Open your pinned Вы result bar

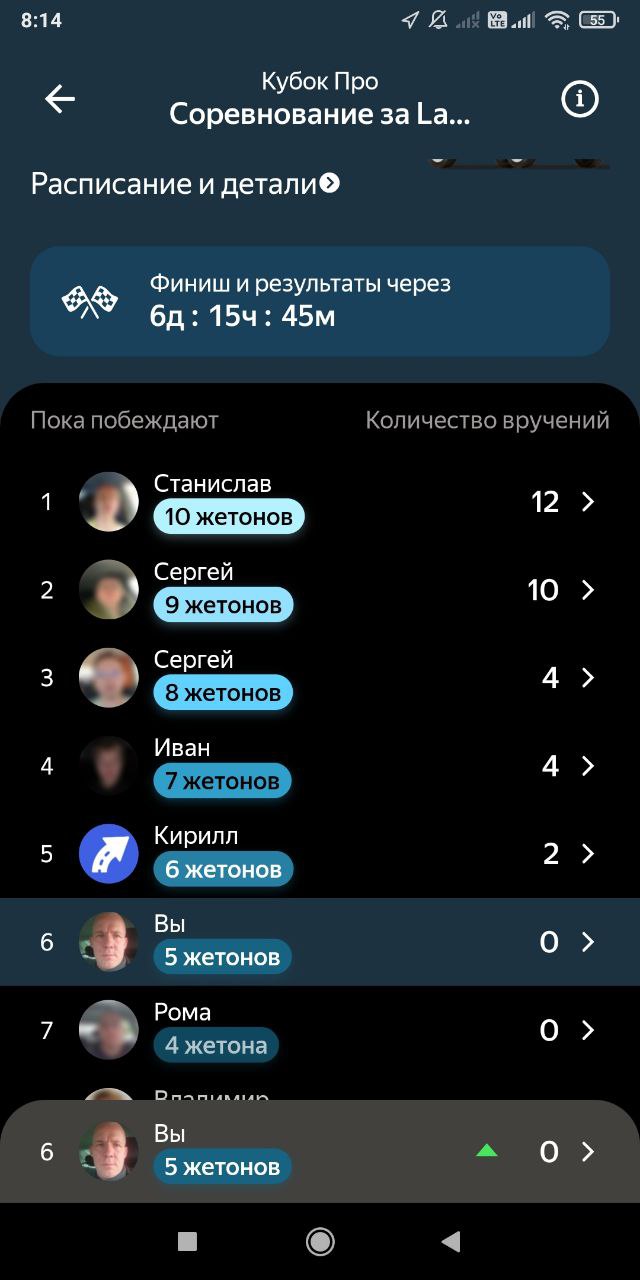(x=320, y=1152)
